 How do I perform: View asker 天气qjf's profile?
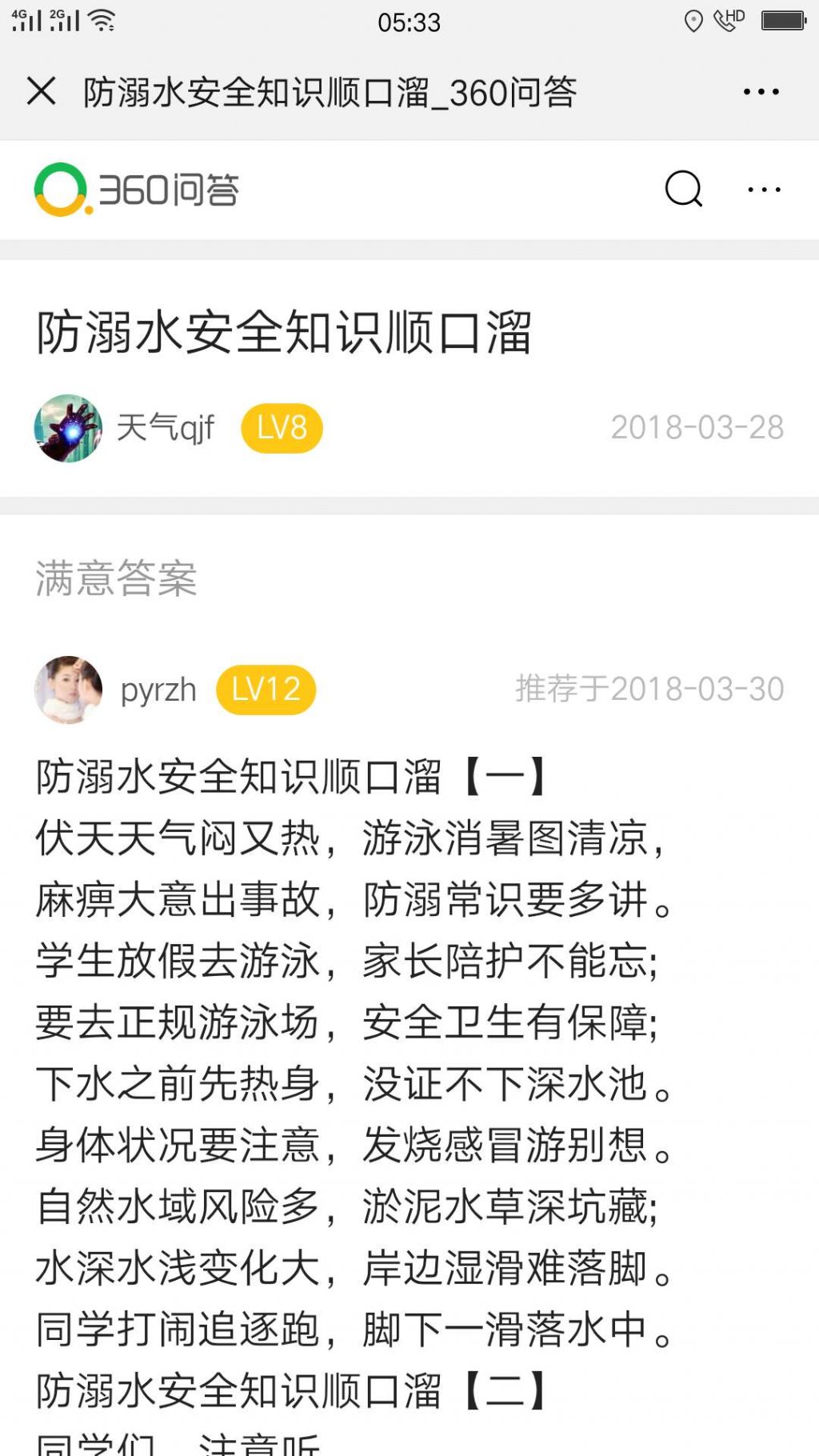point(69,428)
